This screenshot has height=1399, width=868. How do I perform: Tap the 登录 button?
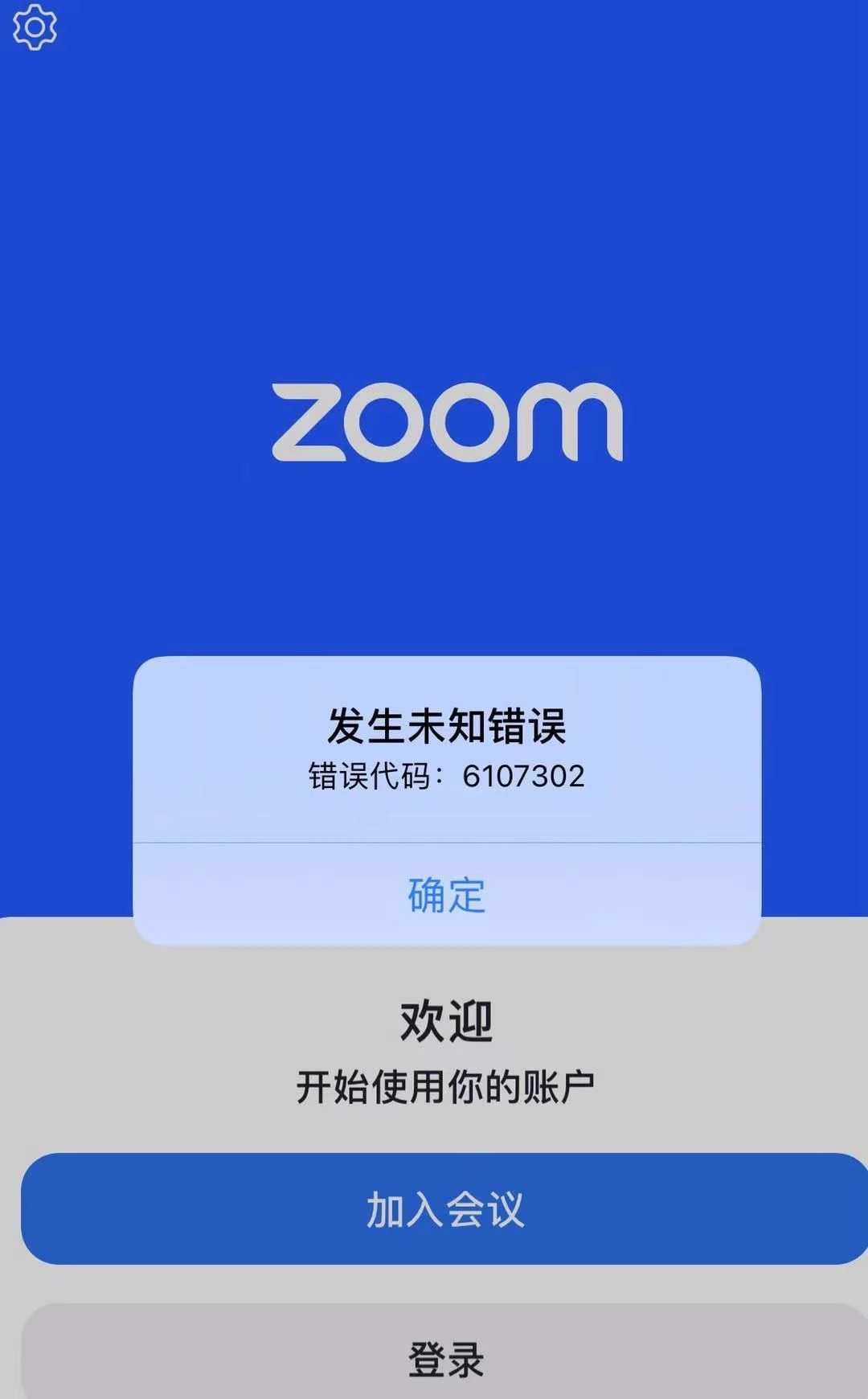point(444,1359)
